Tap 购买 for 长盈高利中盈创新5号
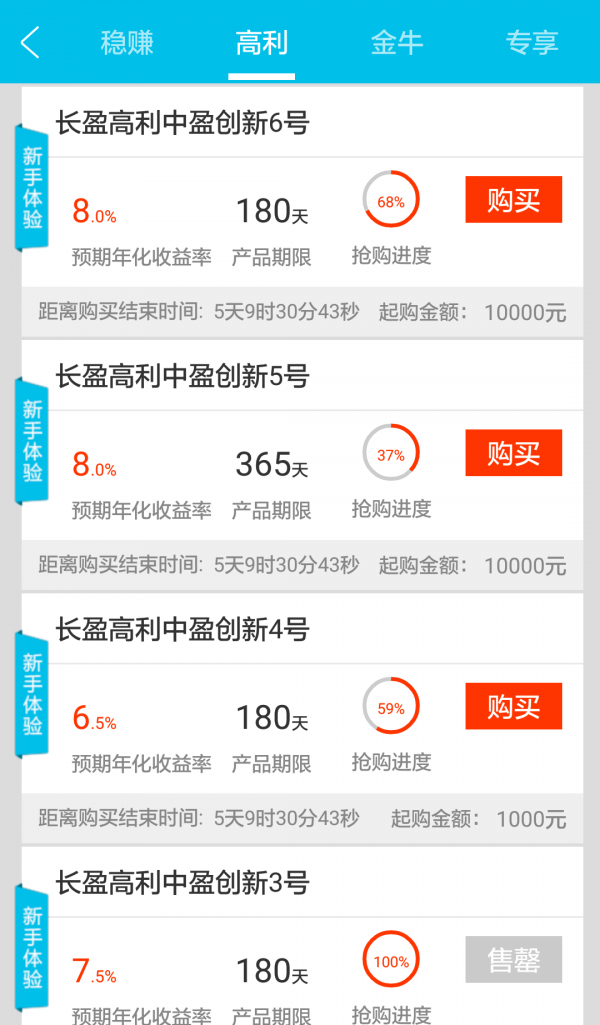 click(514, 452)
